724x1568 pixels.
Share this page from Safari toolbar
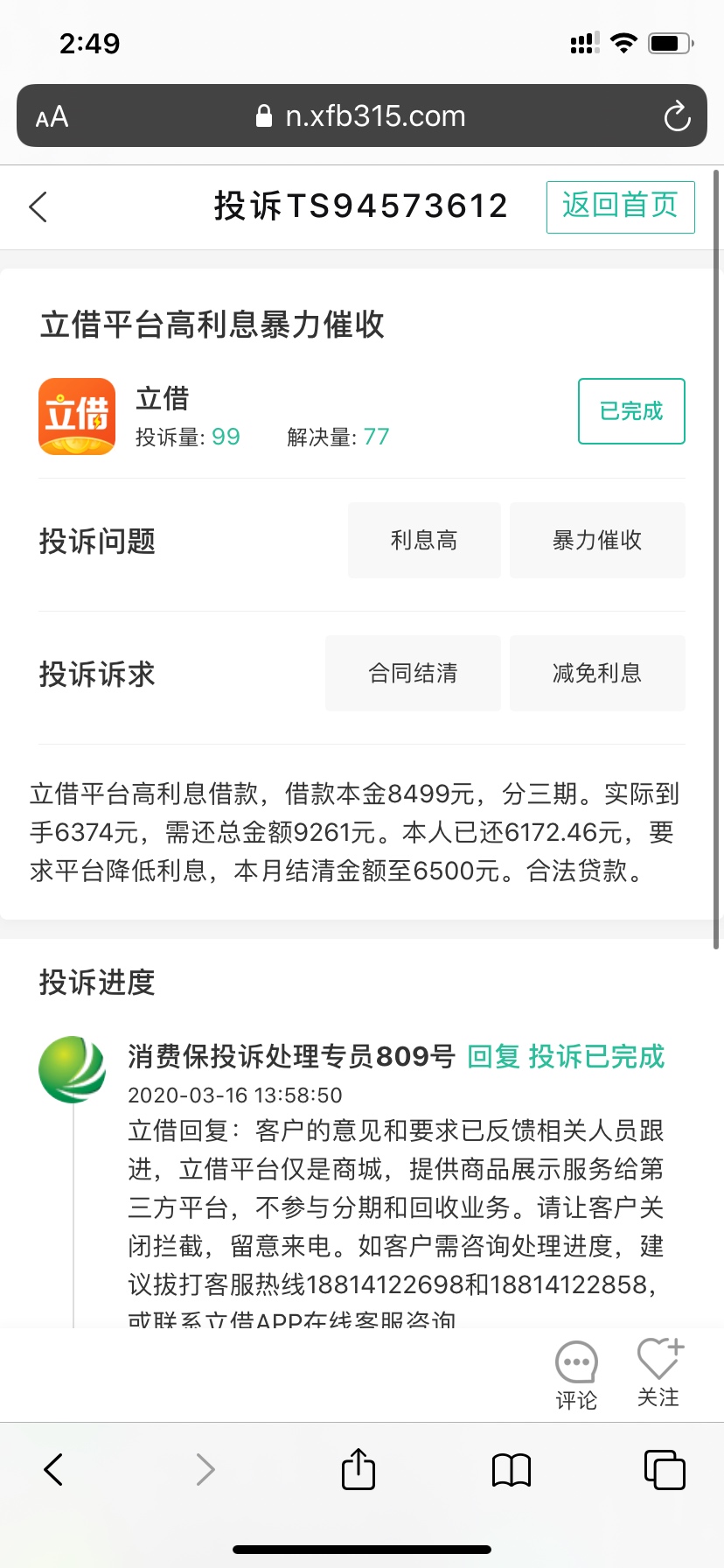(359, 1468)
